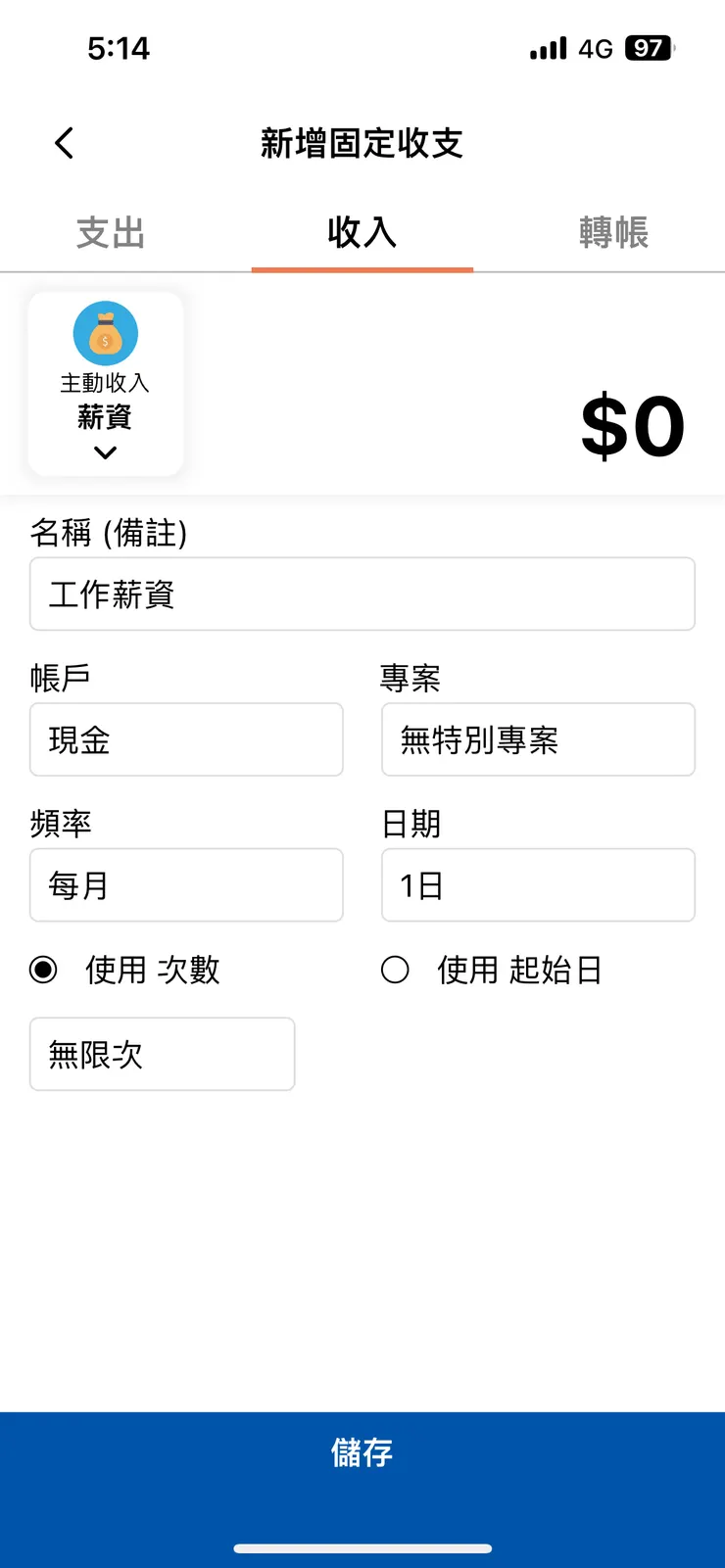The height and width of the screenshot is (1568, 725).
Task: Tap the back arrow to leave this screen
Action: (x=64, y=142)
